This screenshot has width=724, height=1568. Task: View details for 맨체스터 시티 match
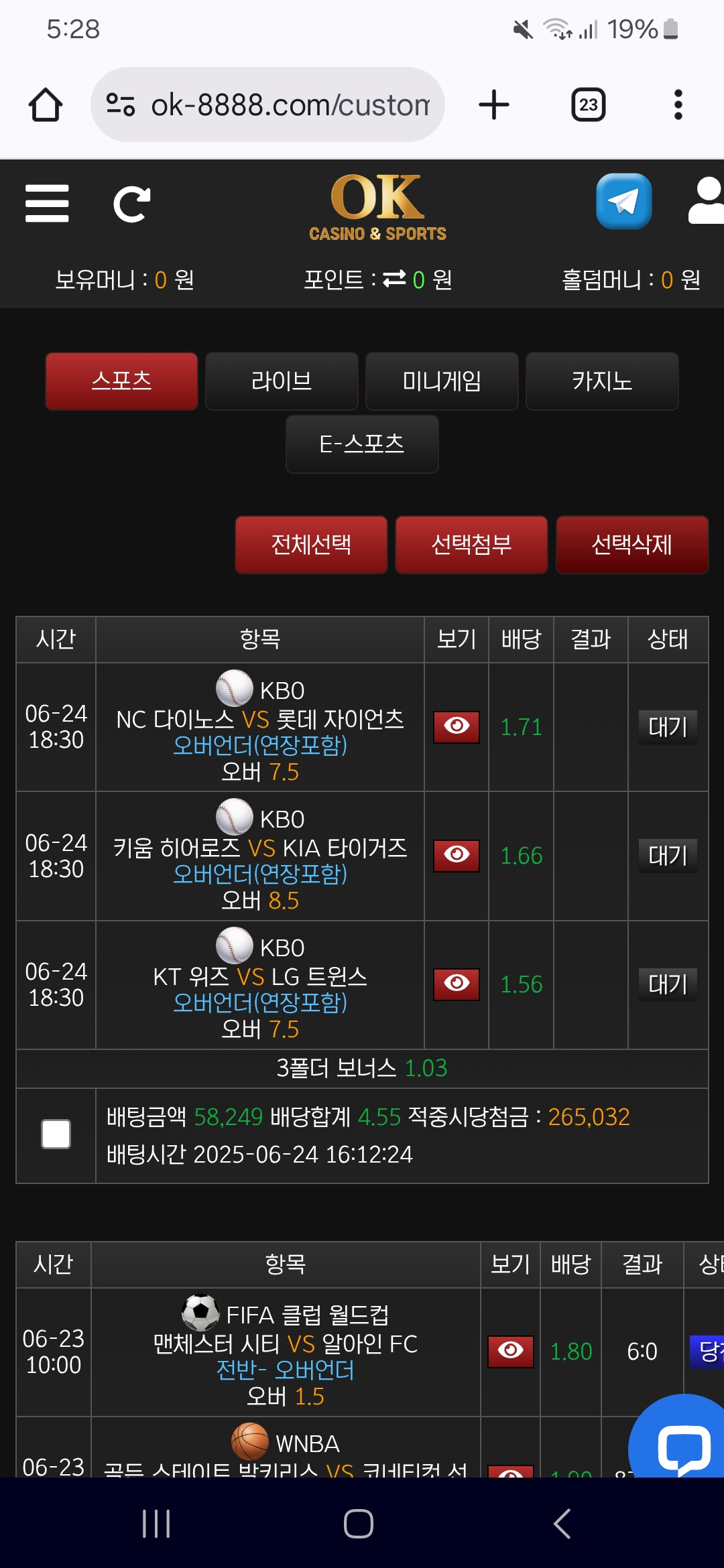(x=510, y=1352)
